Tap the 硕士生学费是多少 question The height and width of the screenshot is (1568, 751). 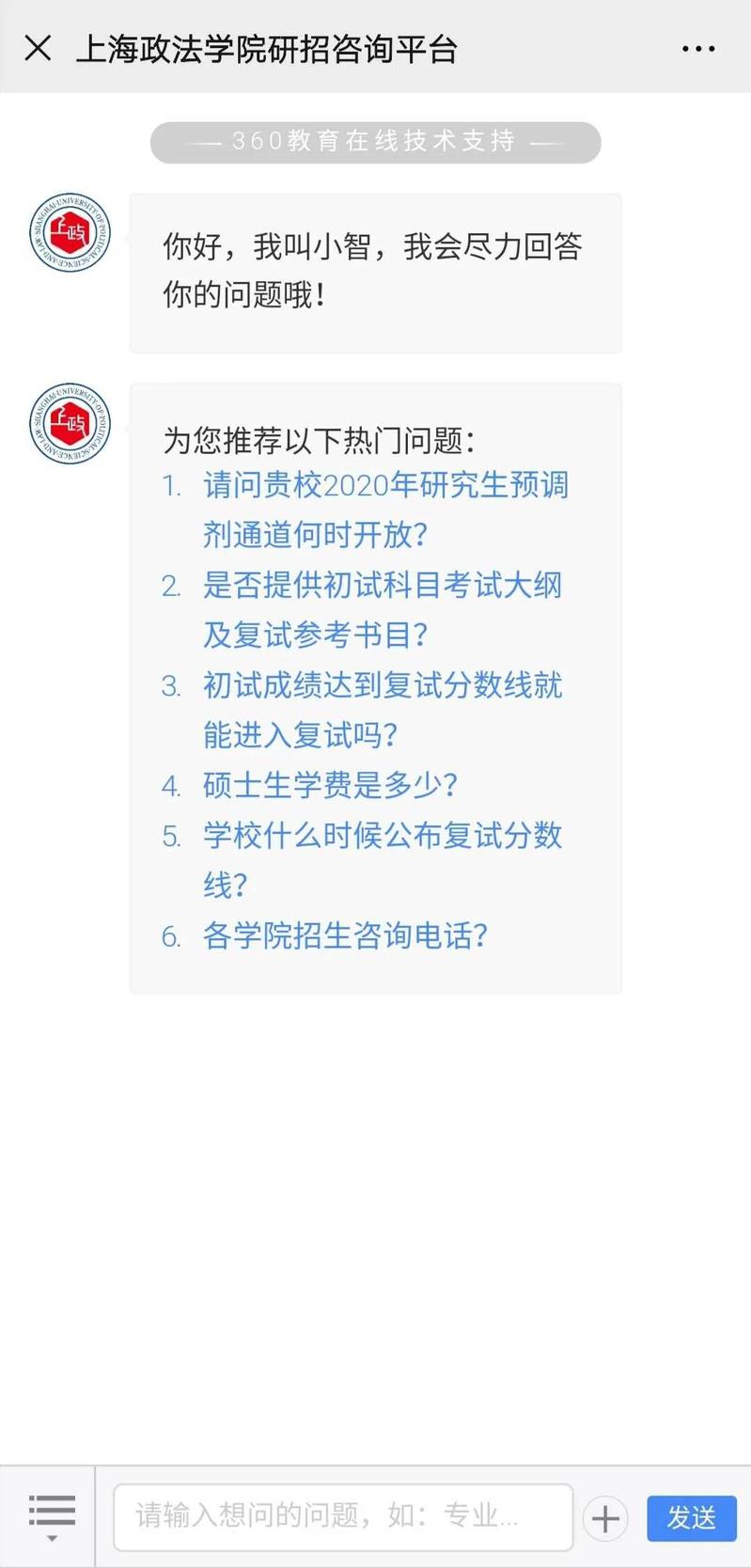coord(330,785)
